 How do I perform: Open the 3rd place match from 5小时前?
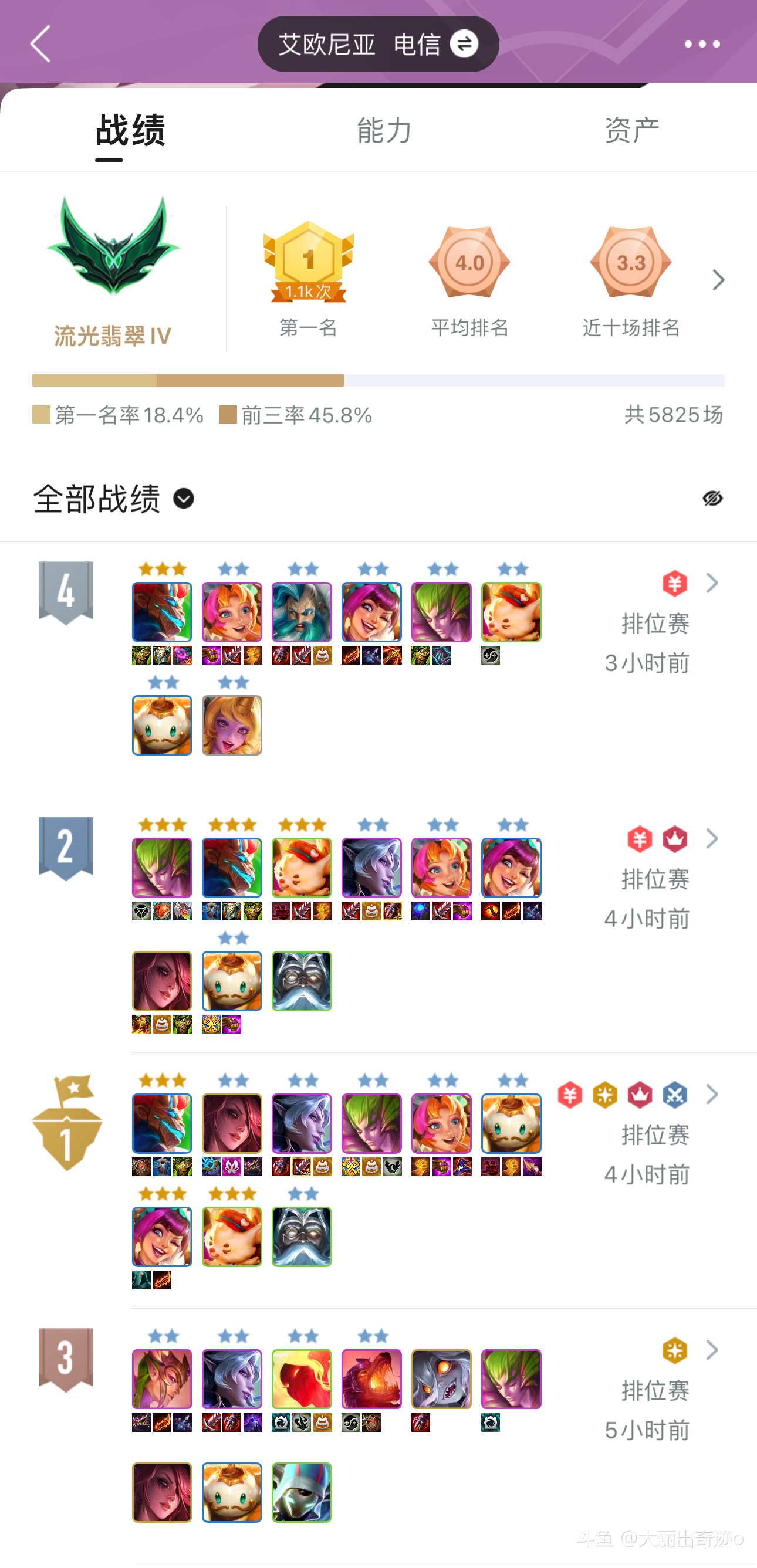pyautogui.click(x=711, y=1350)
